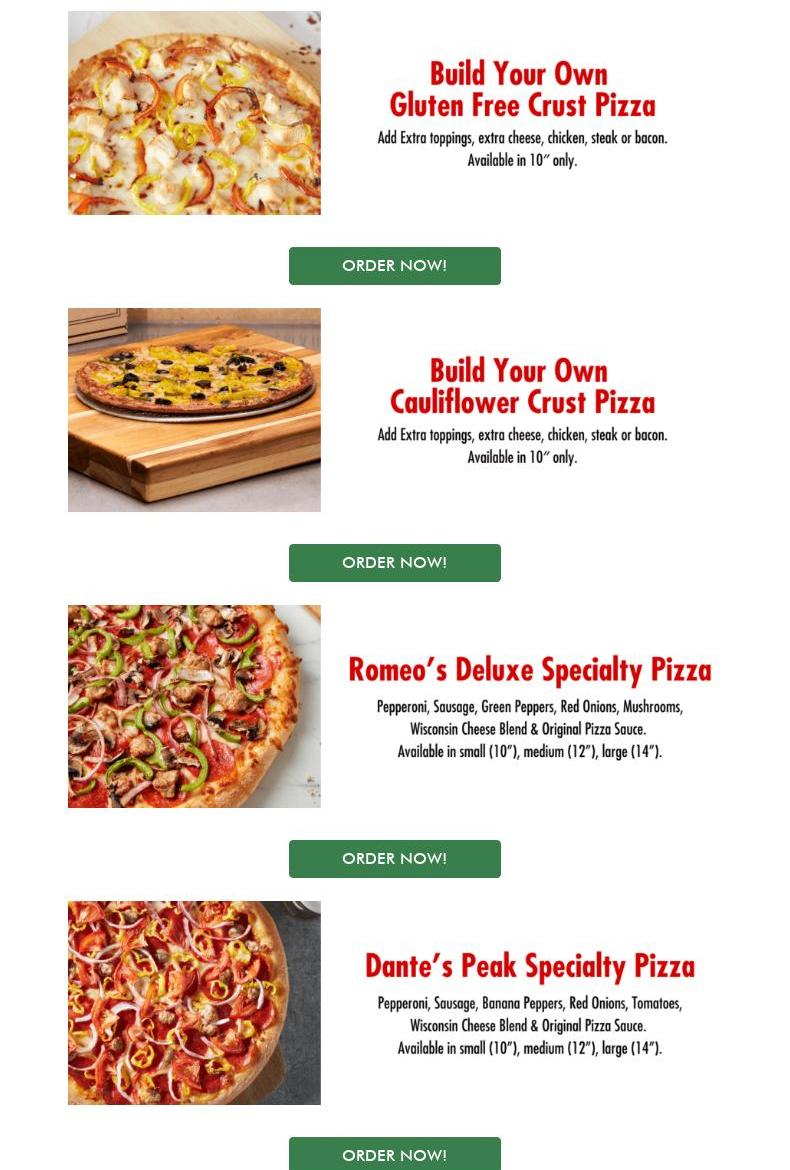
Task: Order the Build Your Own Gluten Free Crust Pizza
Action: [x=394, y=266]
